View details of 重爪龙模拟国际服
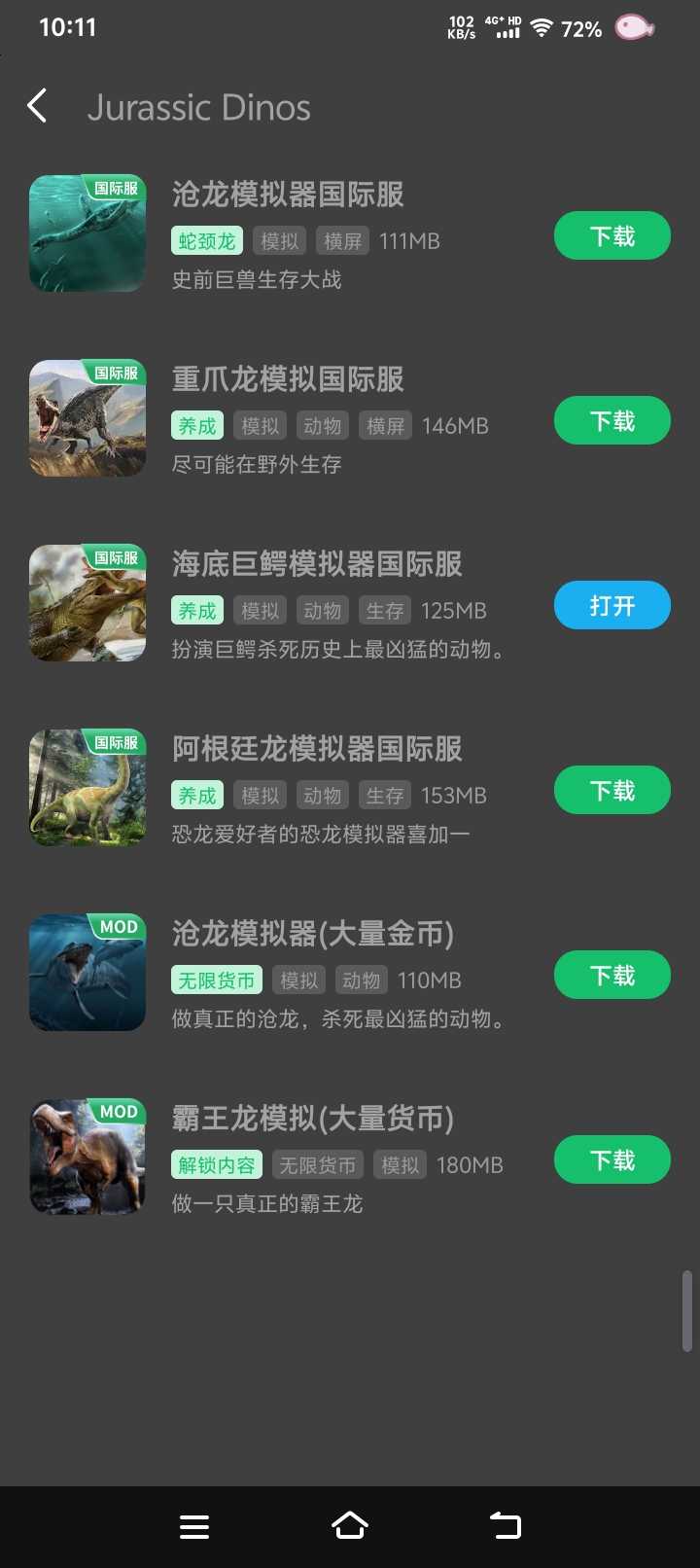The height and width of the screenshot is (1568, 700). pos(288,379)
